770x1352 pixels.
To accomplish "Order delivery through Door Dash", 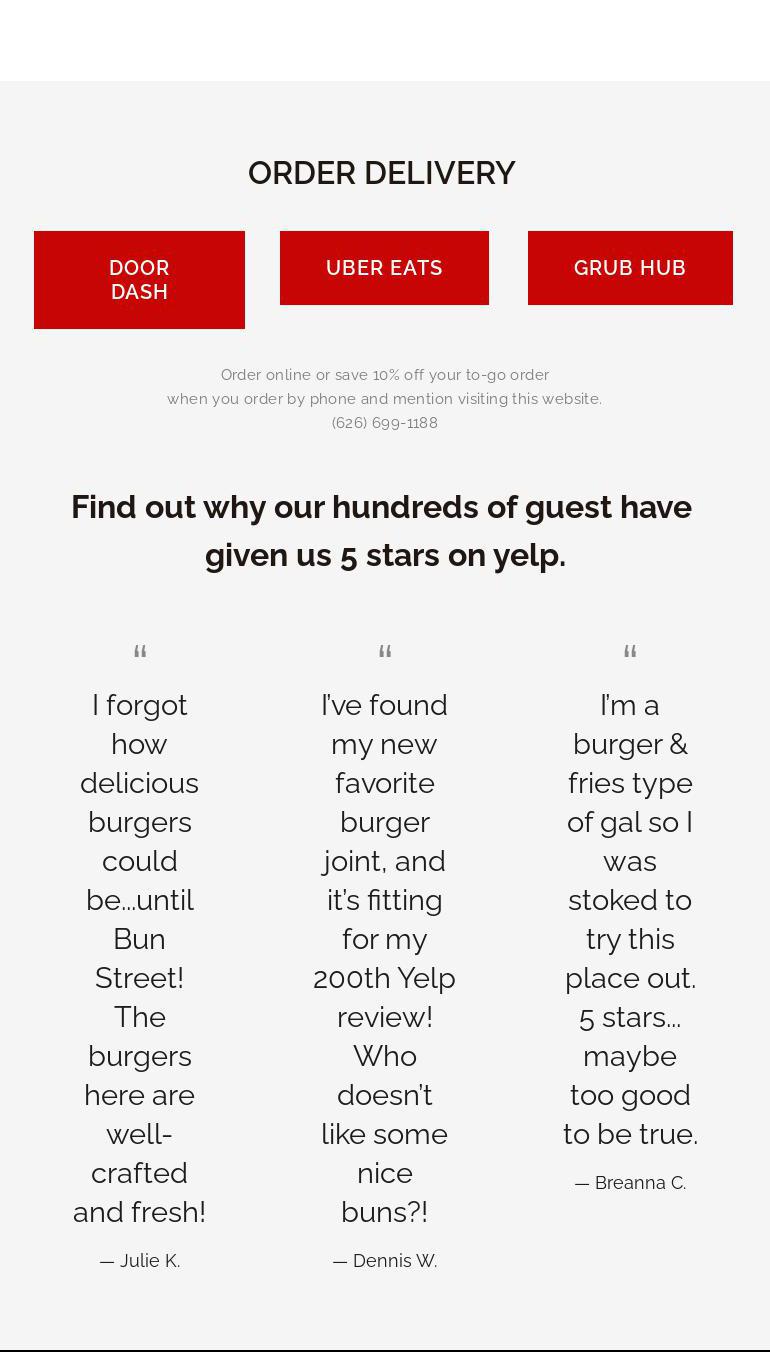I will pos(139,280).
